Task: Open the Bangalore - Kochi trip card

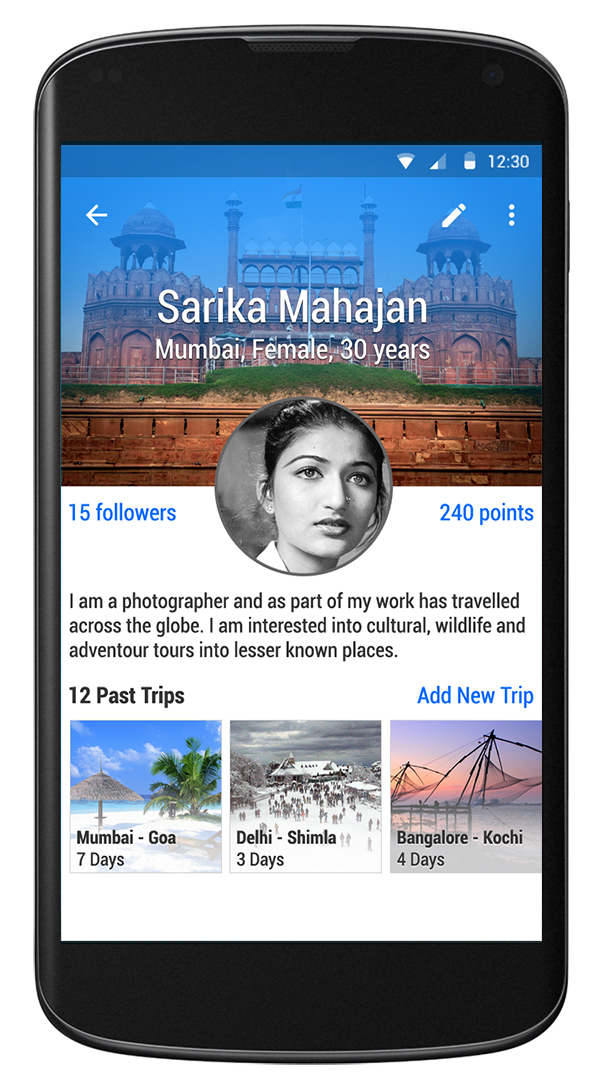Action: (466, 796)
